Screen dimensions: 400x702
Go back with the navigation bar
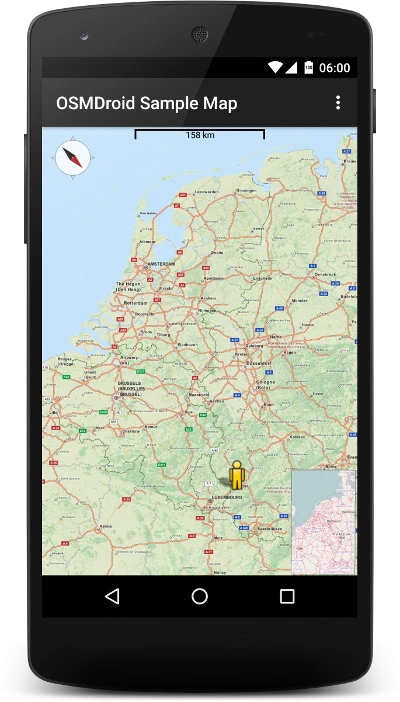click(112, 596)
